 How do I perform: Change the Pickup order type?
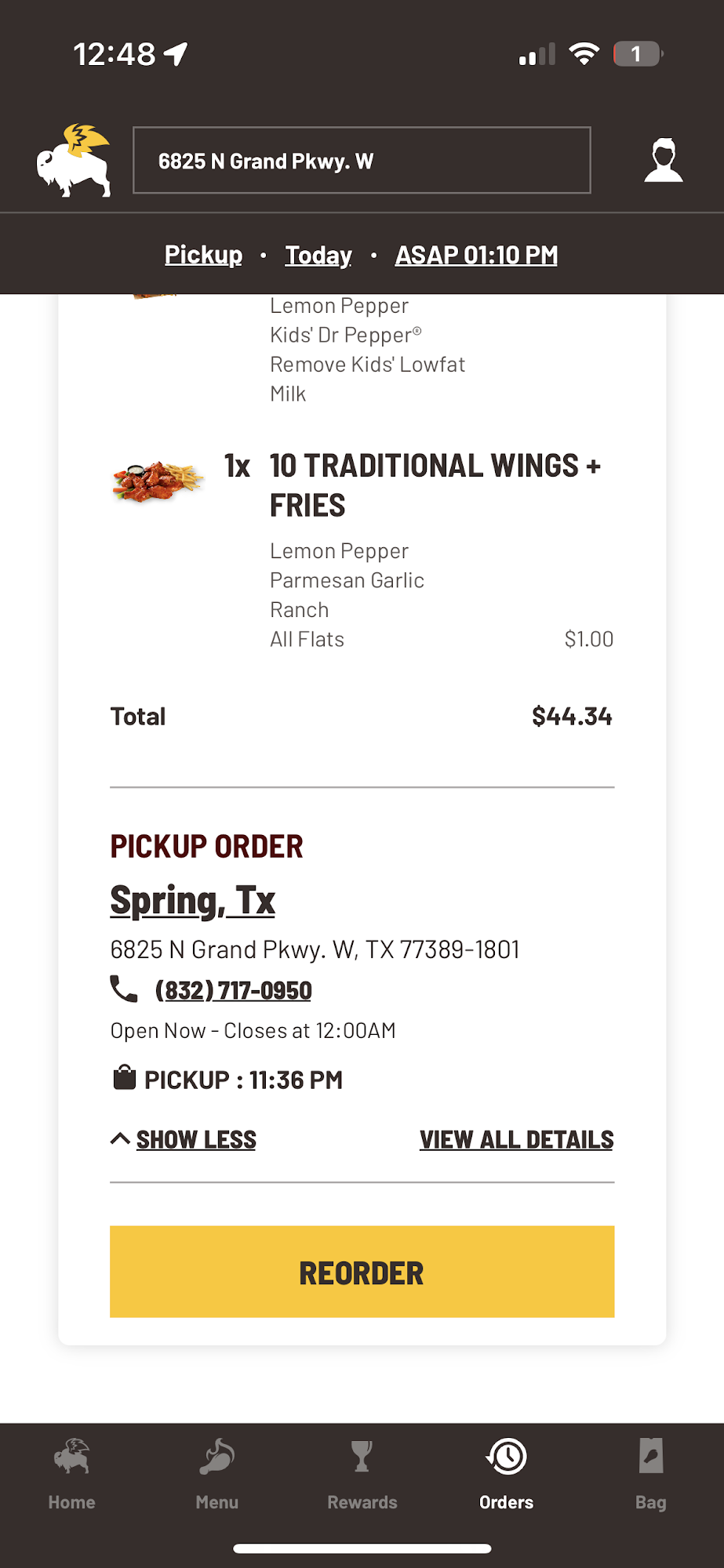203,255
